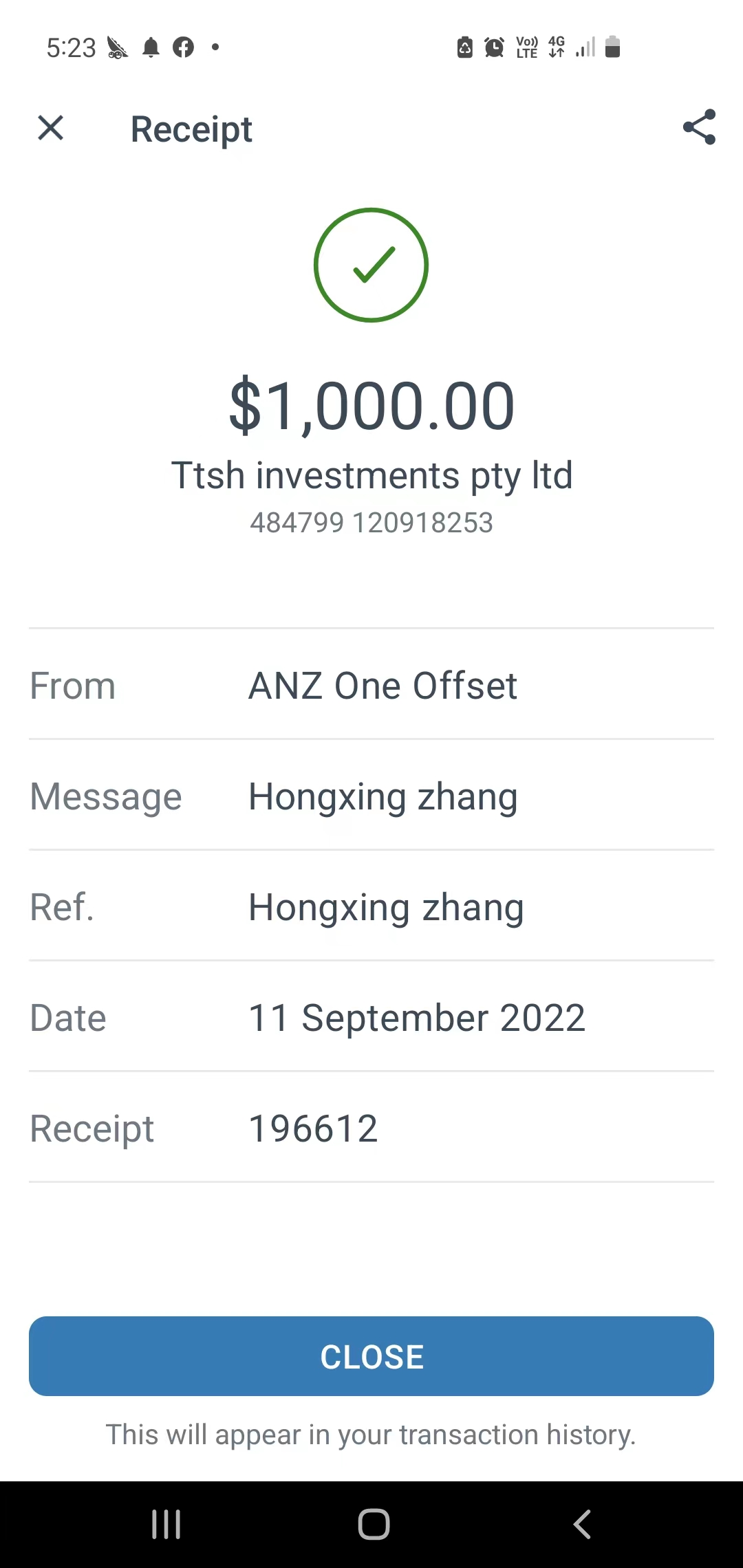Tap the blue CLOSE button
743x1568 pixels.
[371, 1356]
